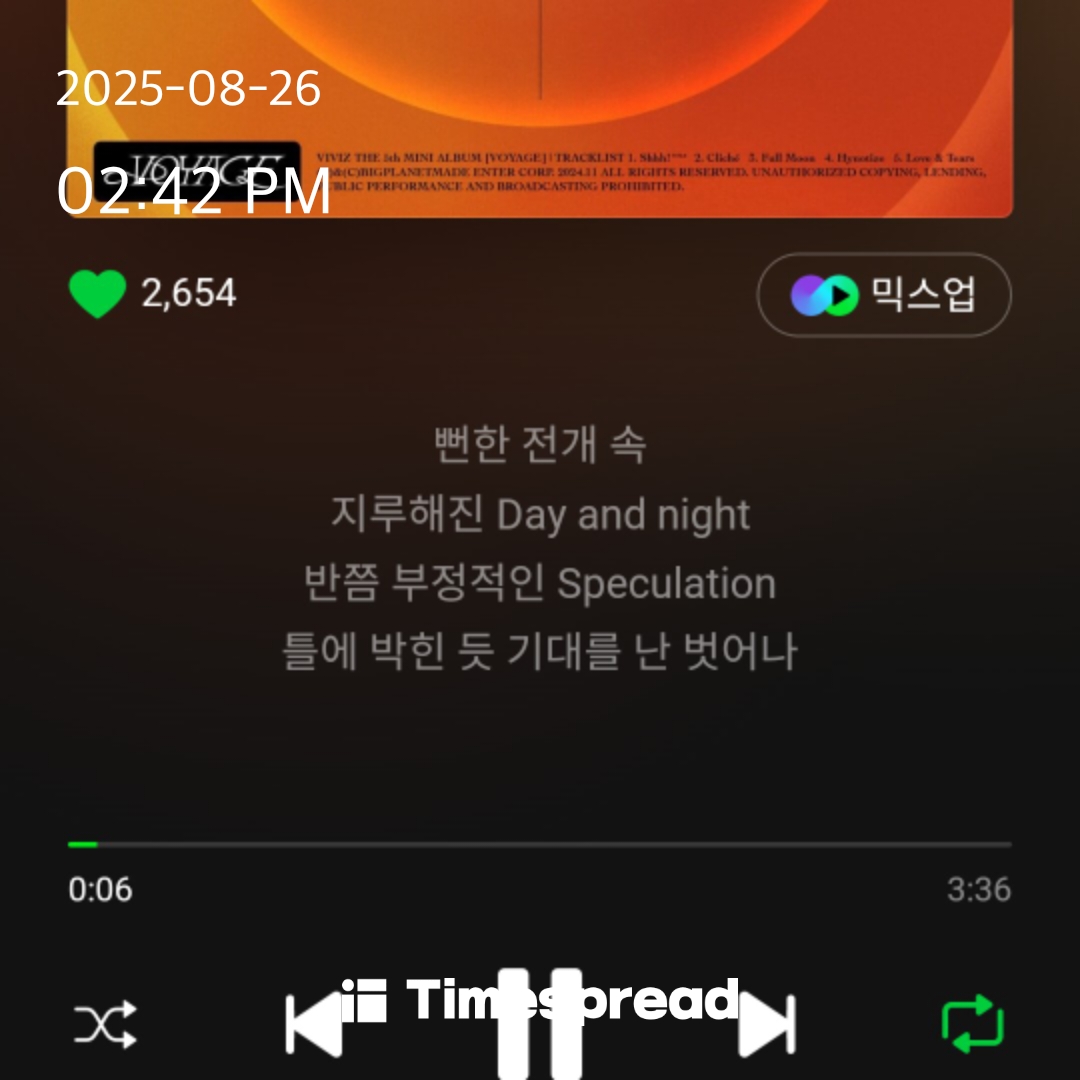Skip to the next track
The width and height of the screenshot is (1080, 1080).
pyautogui.click(x=767, y=1024)
